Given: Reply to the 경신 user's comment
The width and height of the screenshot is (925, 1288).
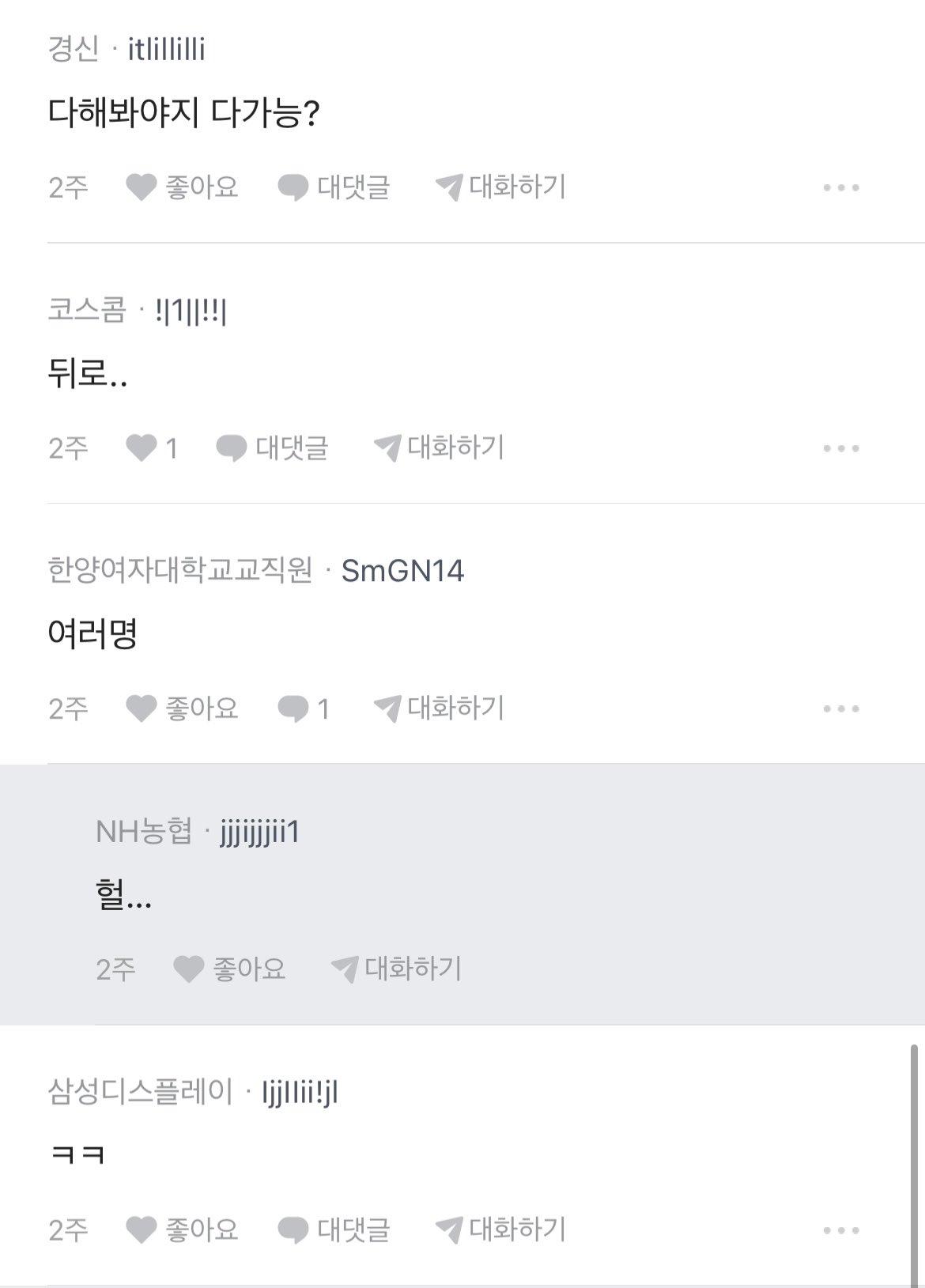Looking at the screenshot, I should coord(334,187).
